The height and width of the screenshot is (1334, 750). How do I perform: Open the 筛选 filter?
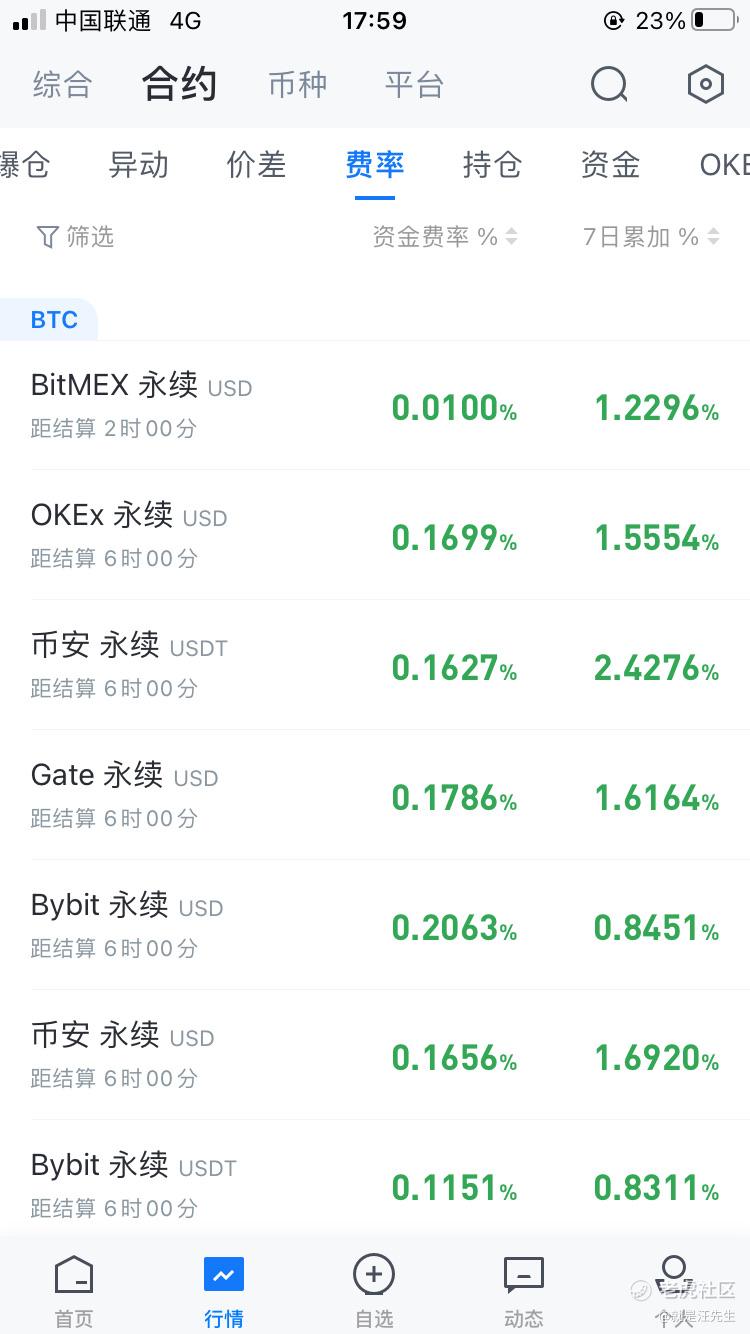tap(76, 237)
